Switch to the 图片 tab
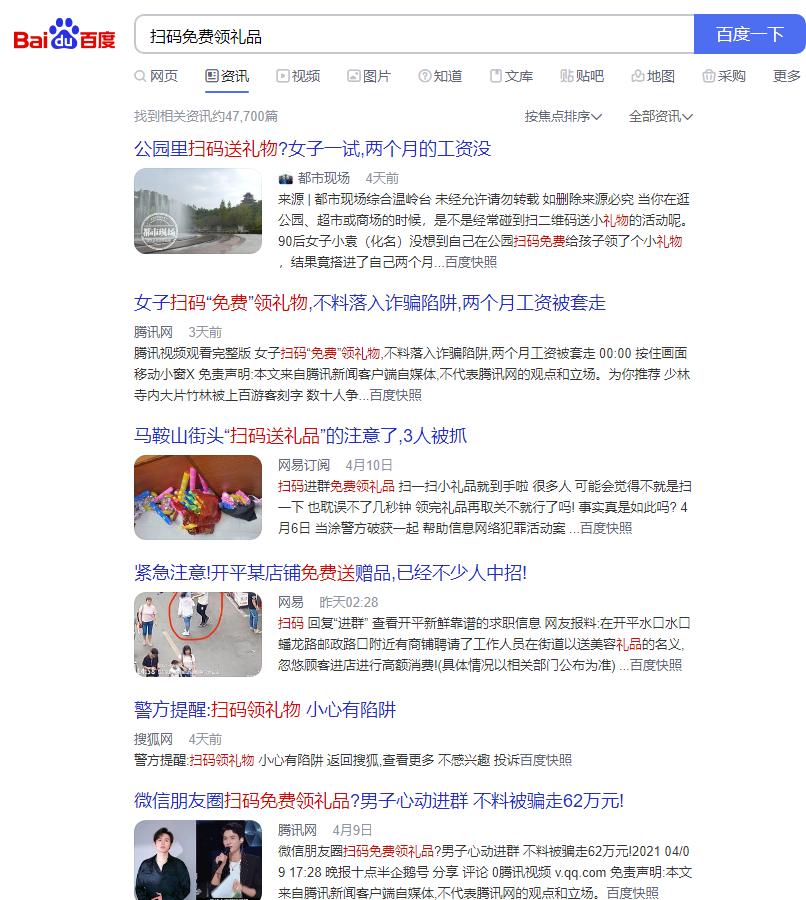The height and width of the screenshot is (900, 806). (369, 76)
